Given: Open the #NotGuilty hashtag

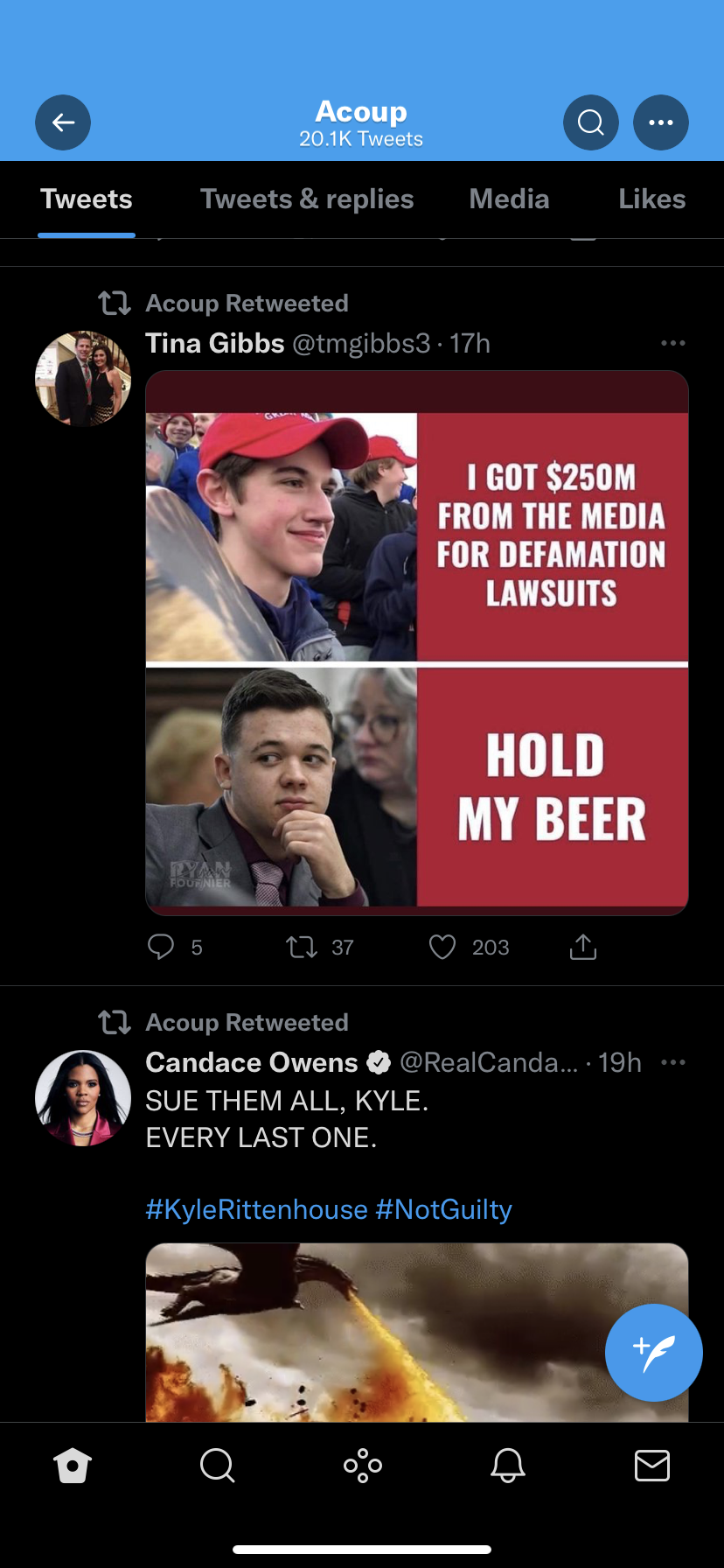Looking at the screenshot, I should pyautogui.click(x=443, y=1209).
